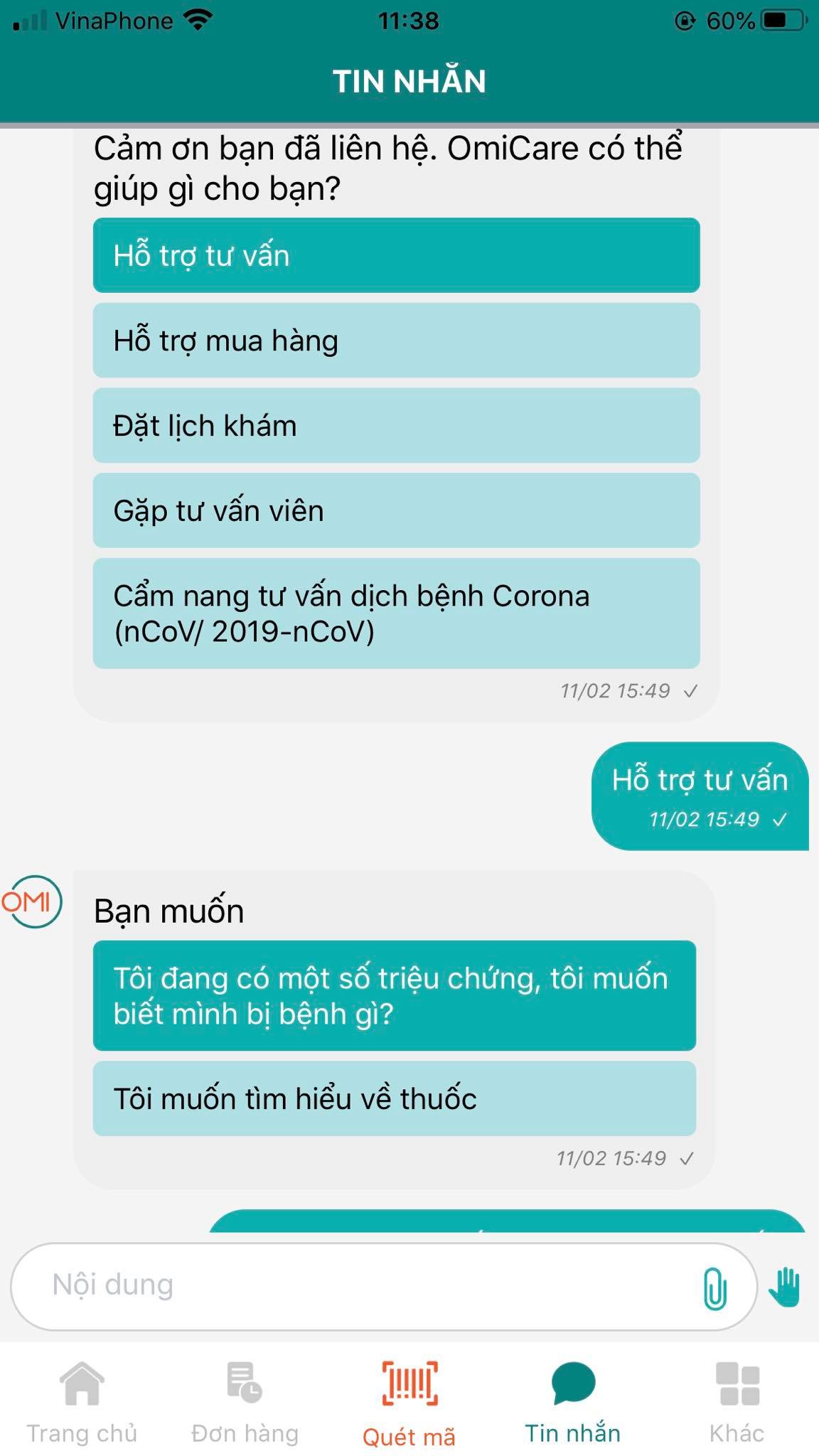Tap Gặp tư vấn viên
This screenshot has width=819, height=1456.
[396, 510]
